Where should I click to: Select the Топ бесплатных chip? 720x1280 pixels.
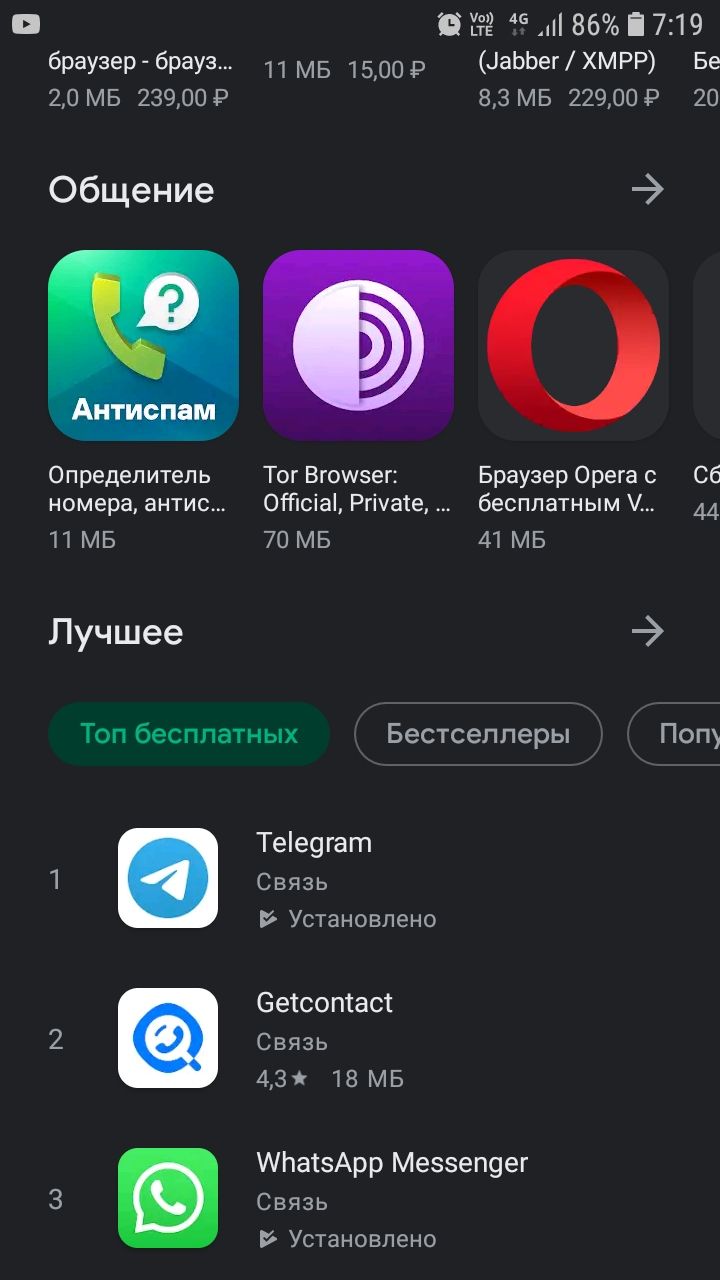(189, 734)
